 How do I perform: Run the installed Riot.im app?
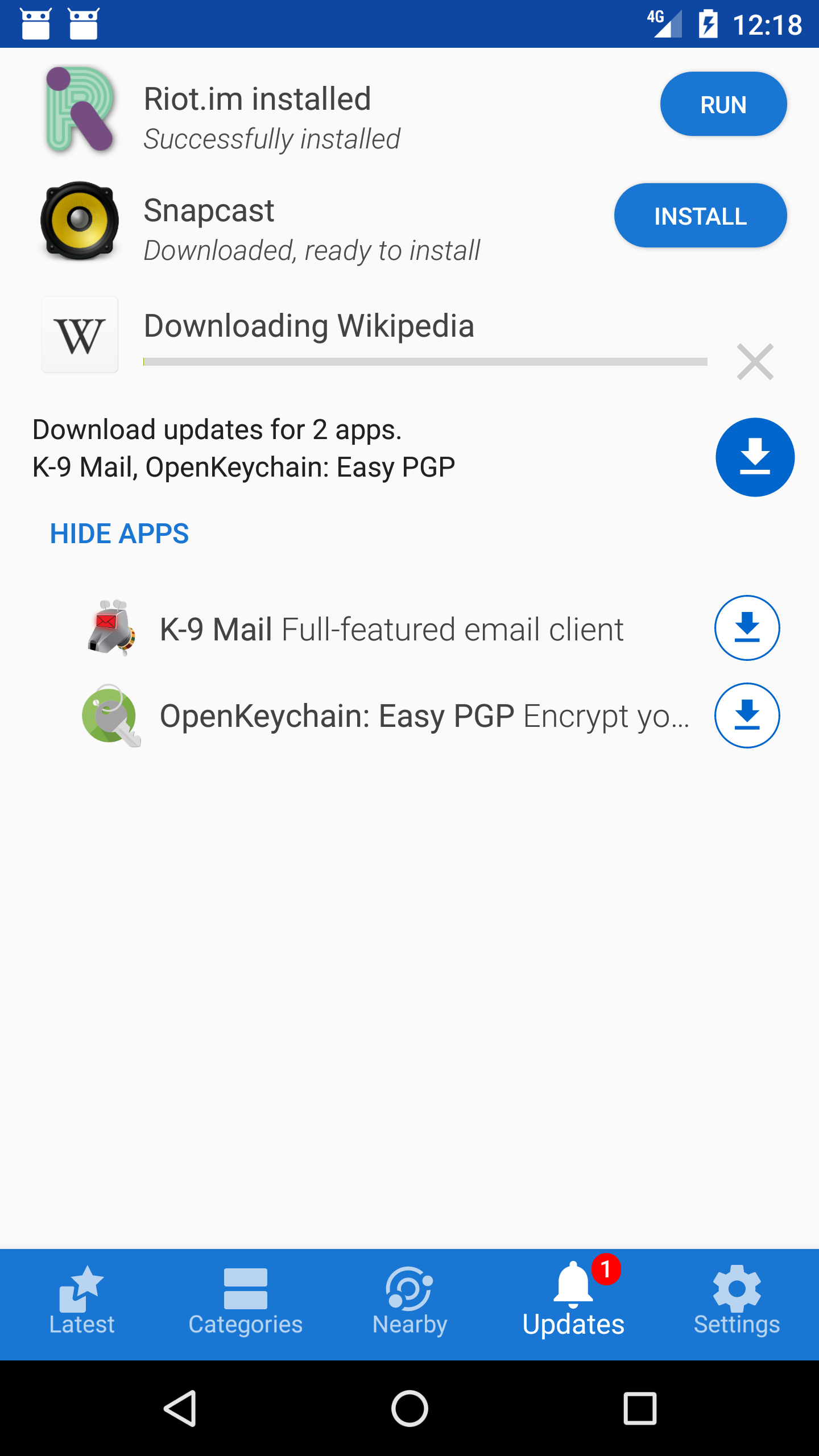point(723,104)
